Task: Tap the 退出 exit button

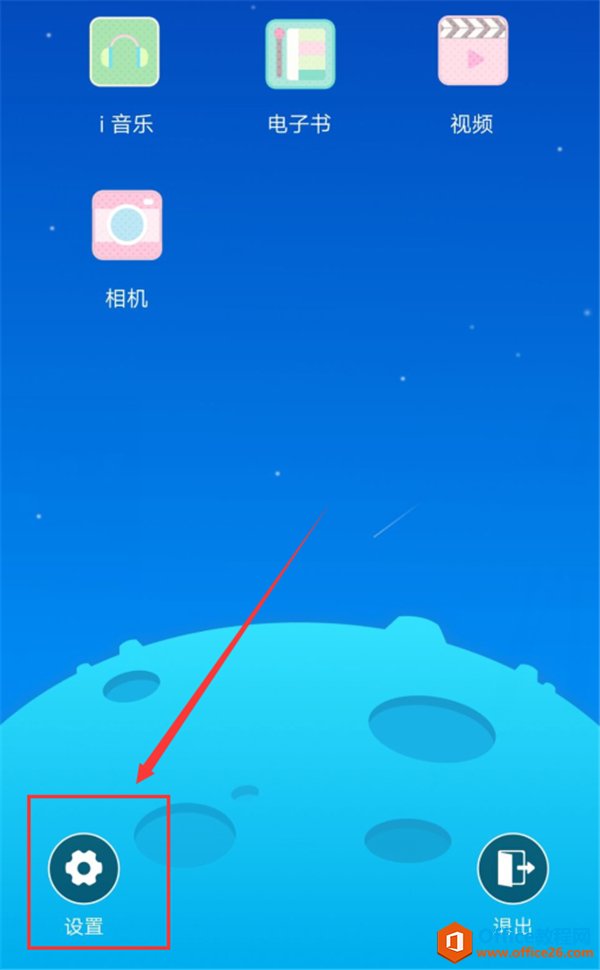Action: coord(513,868)
